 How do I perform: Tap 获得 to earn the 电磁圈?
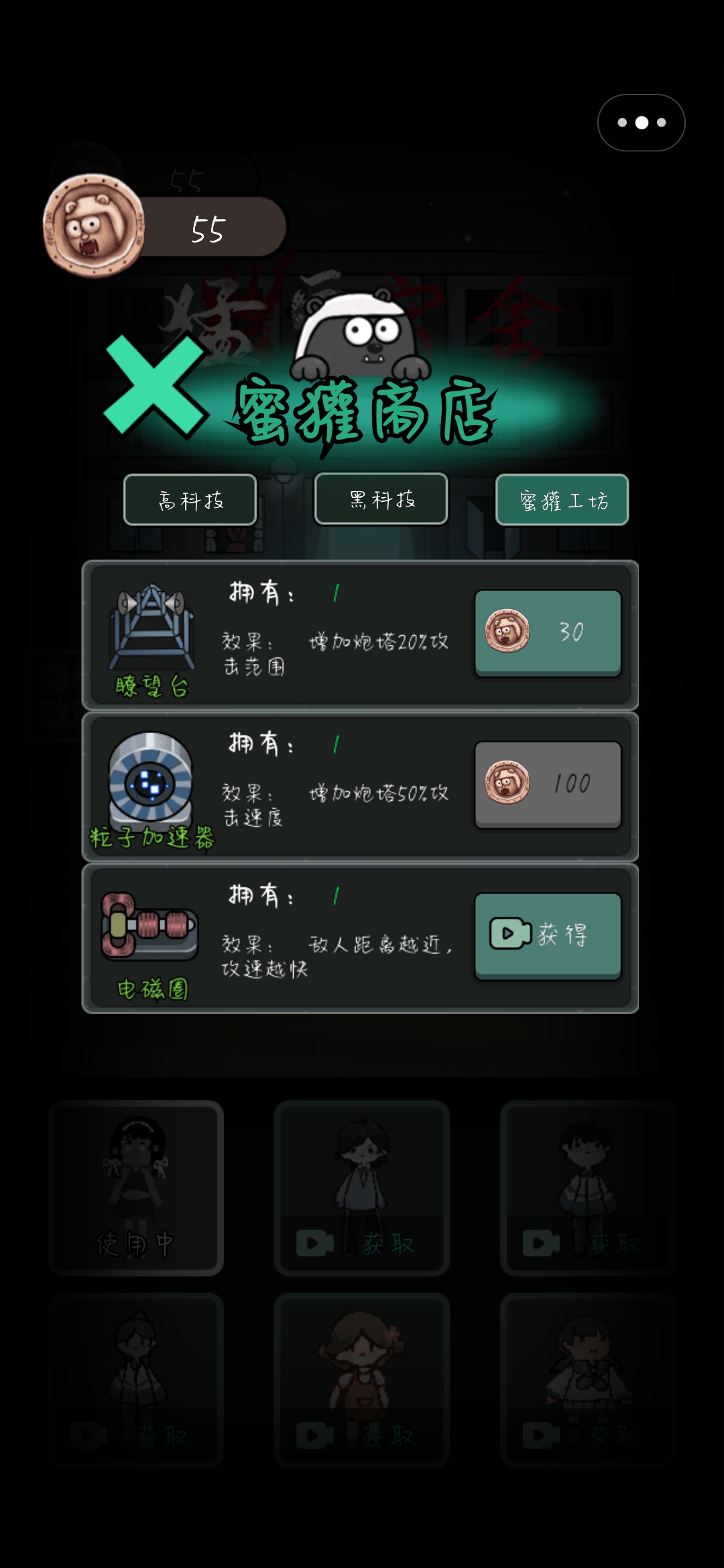(x=548, y=936)
